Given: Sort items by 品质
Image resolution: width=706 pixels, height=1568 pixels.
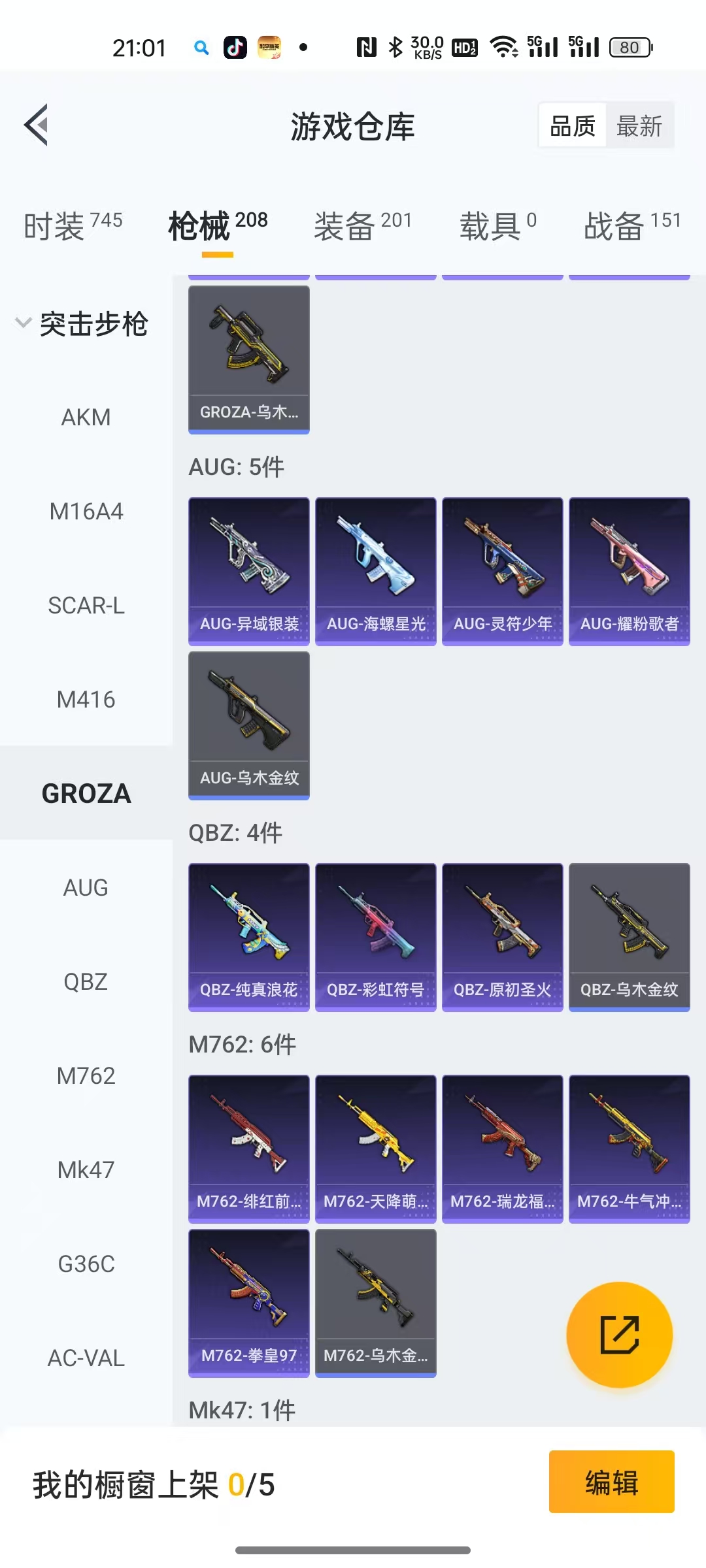Looking at the screenshot, I should [573, 125].
